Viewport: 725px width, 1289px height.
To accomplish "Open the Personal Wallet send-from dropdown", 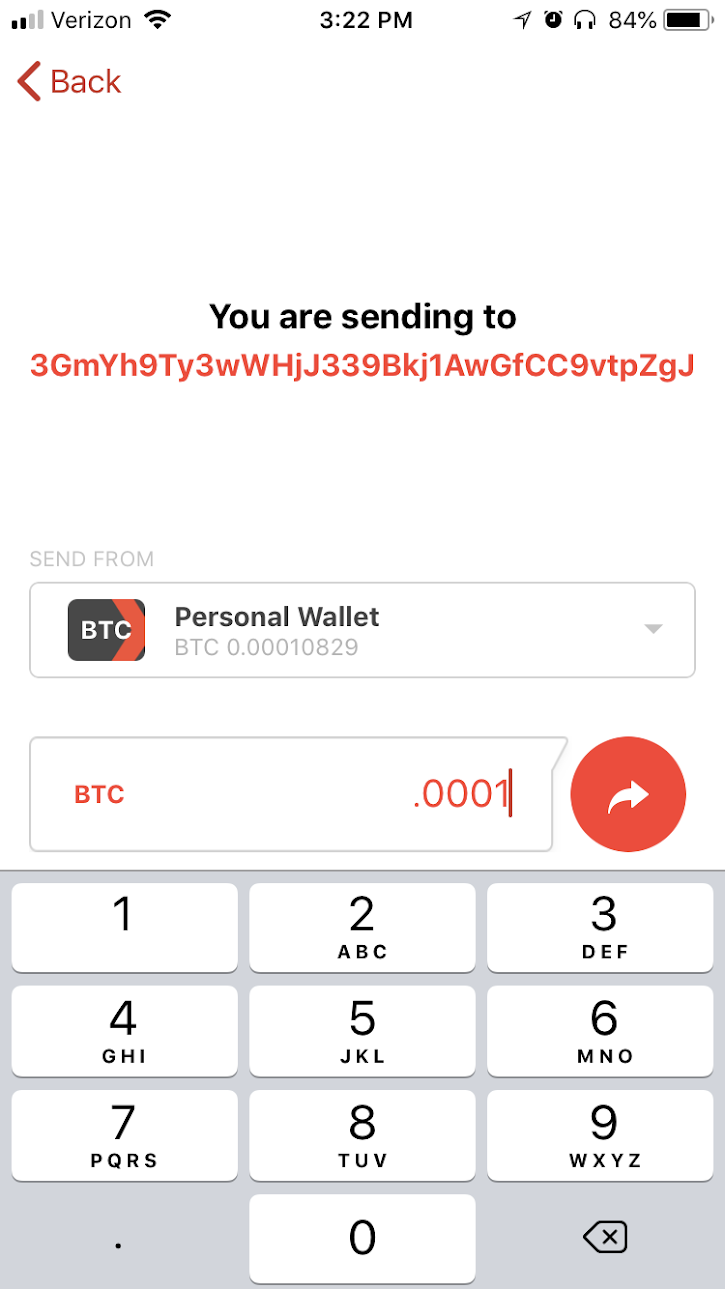I will (x=362, y=630).
